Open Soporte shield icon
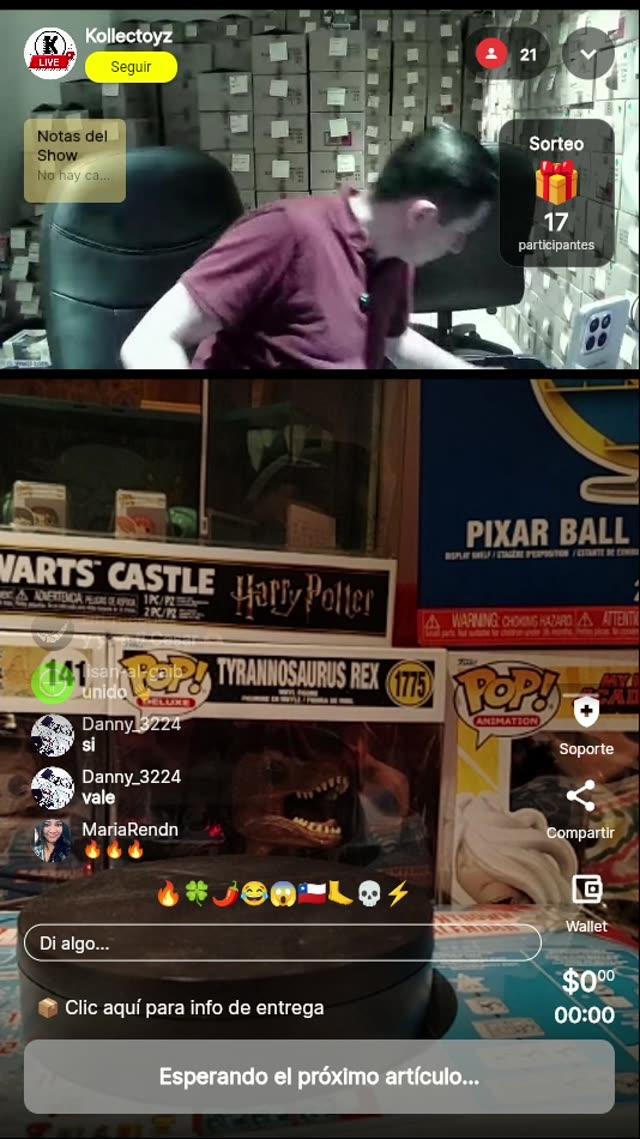 pos(586,713)
